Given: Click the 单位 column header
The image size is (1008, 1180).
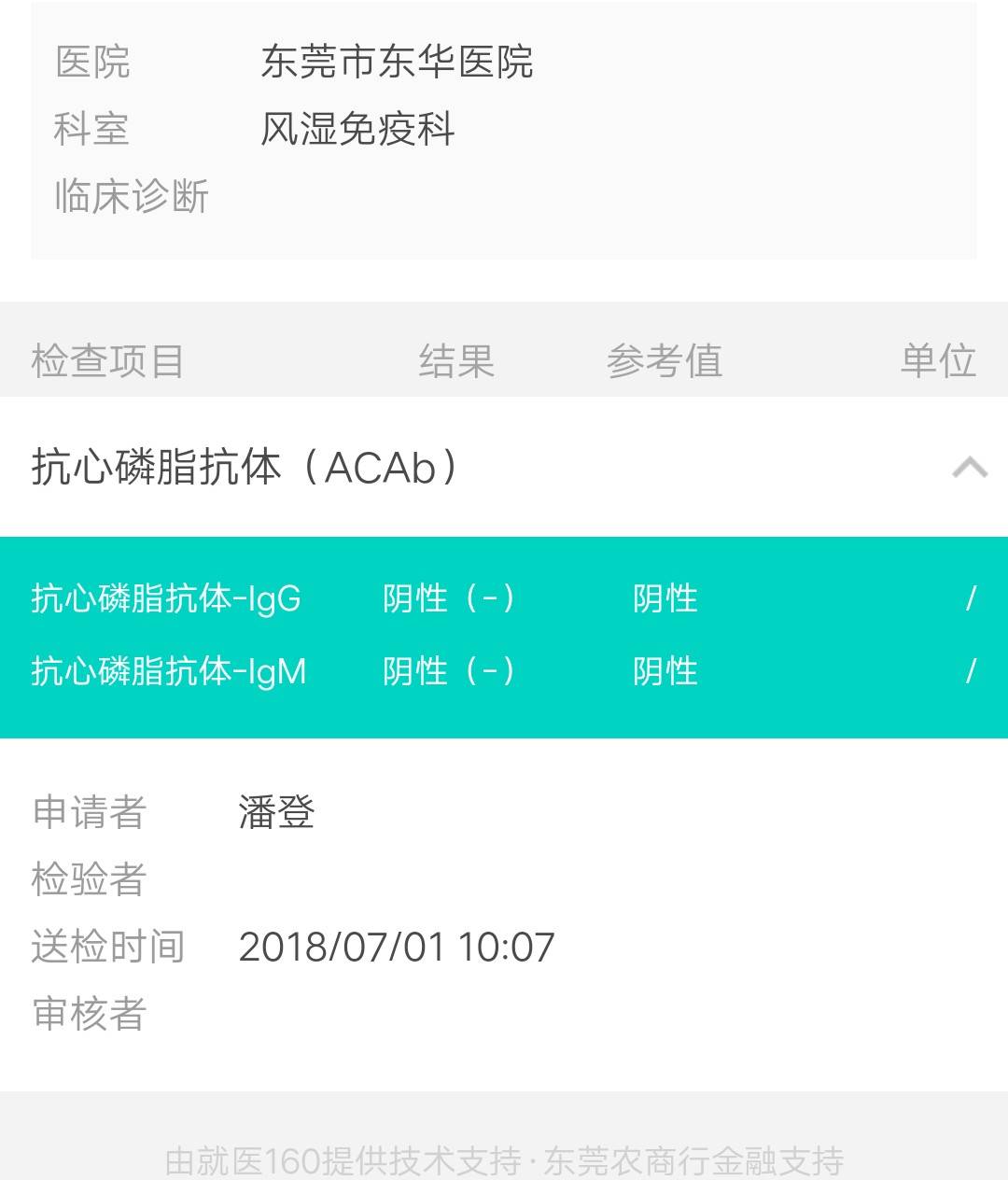Looking at the screenshot, I should (x=939, y=361).
